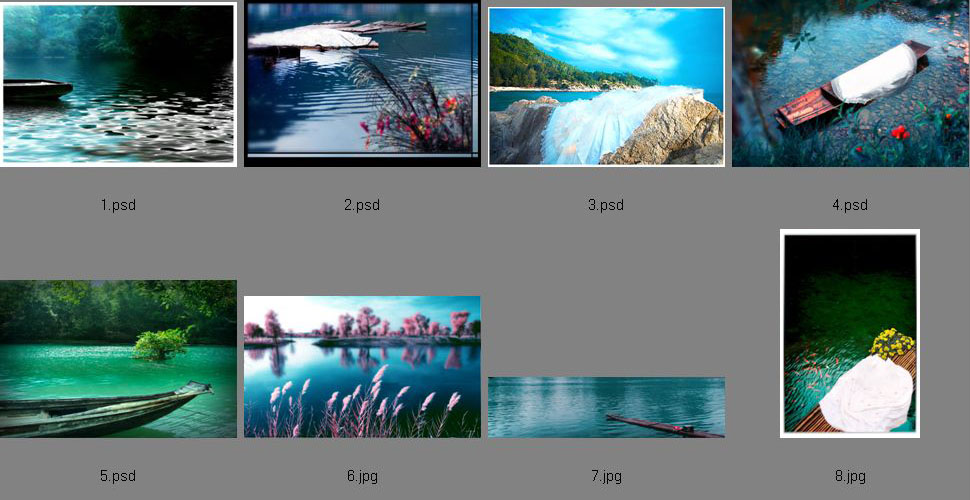Open the 3.psd waterfall rock thumbnail
970x500 pixels.
pos(606,86)
